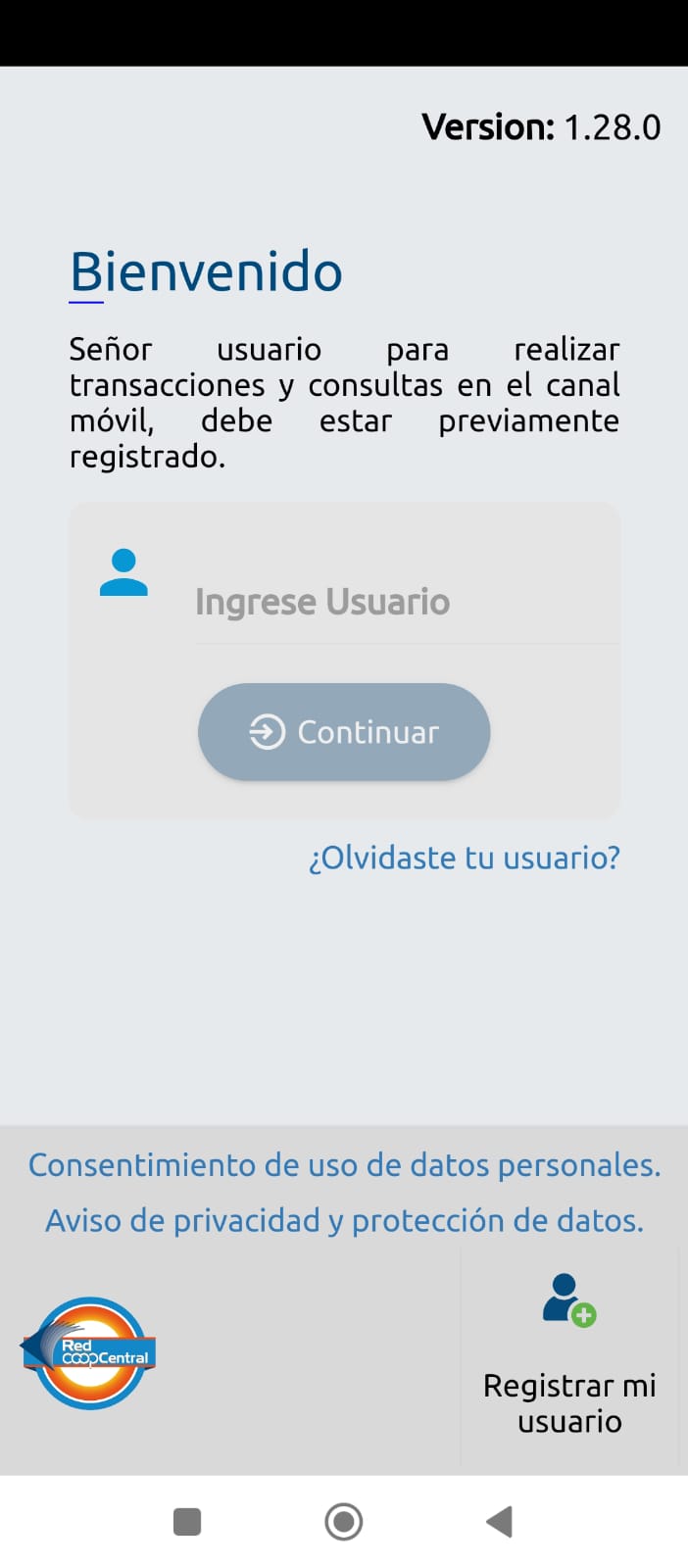Open the ¿Olvidaste tu usuario? link
Screen dimensions: 688x1568
[465, 857]
